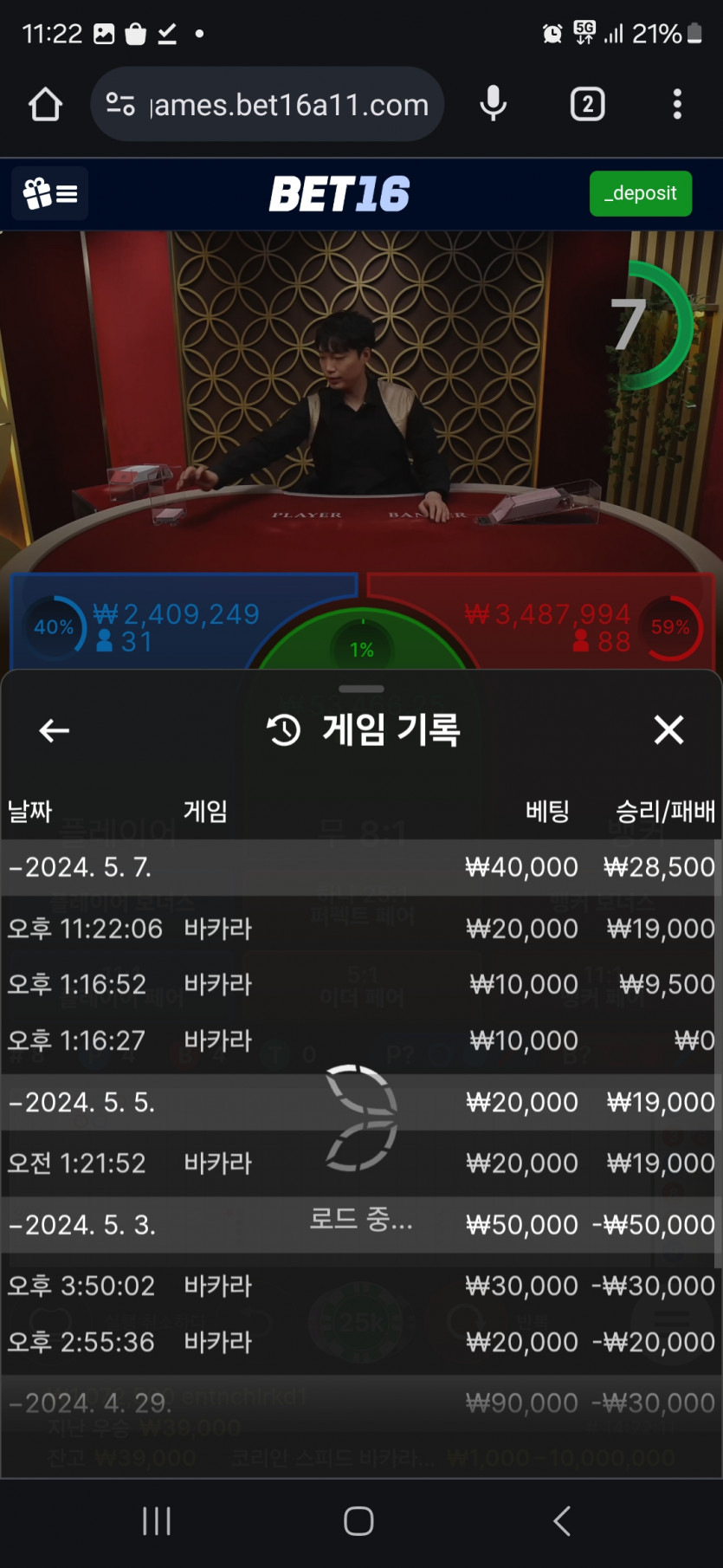Tap the browser address bar

point(267,105)
